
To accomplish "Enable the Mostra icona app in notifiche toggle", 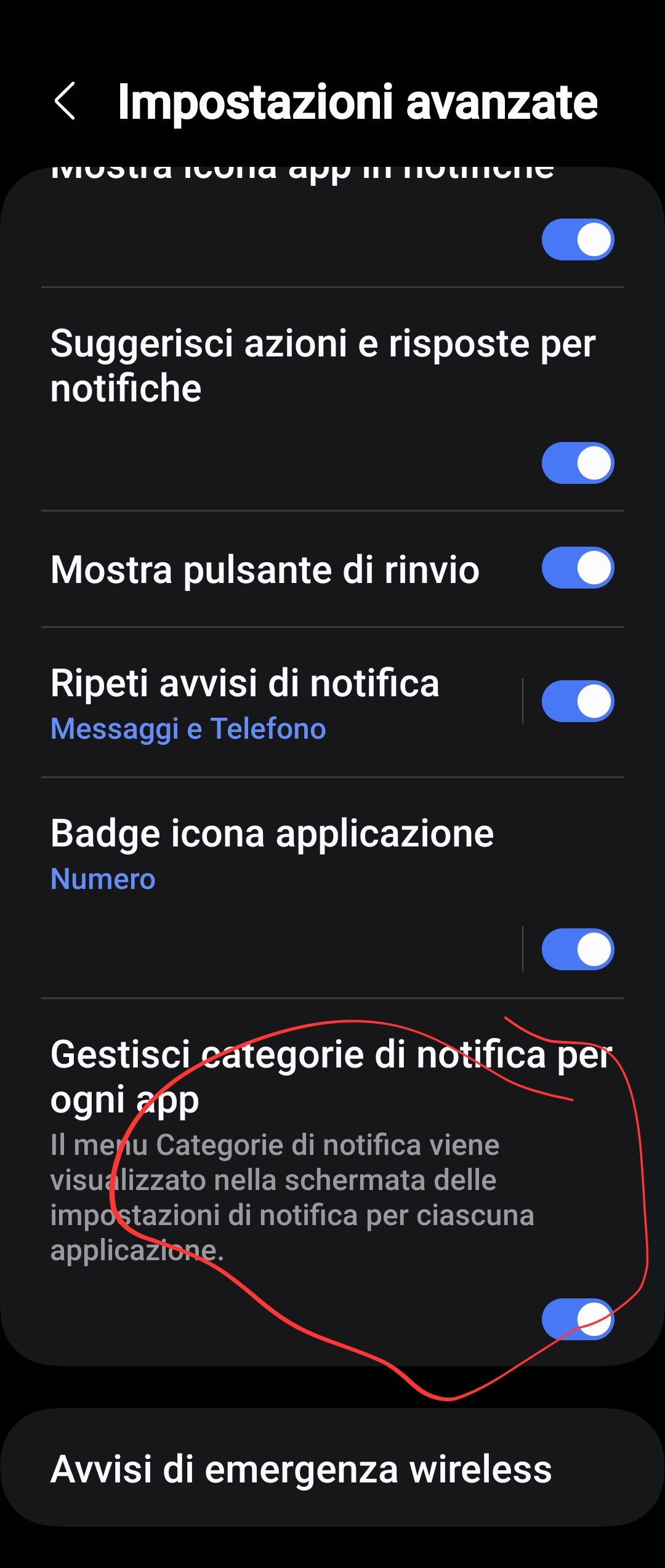I will [578, 239].
